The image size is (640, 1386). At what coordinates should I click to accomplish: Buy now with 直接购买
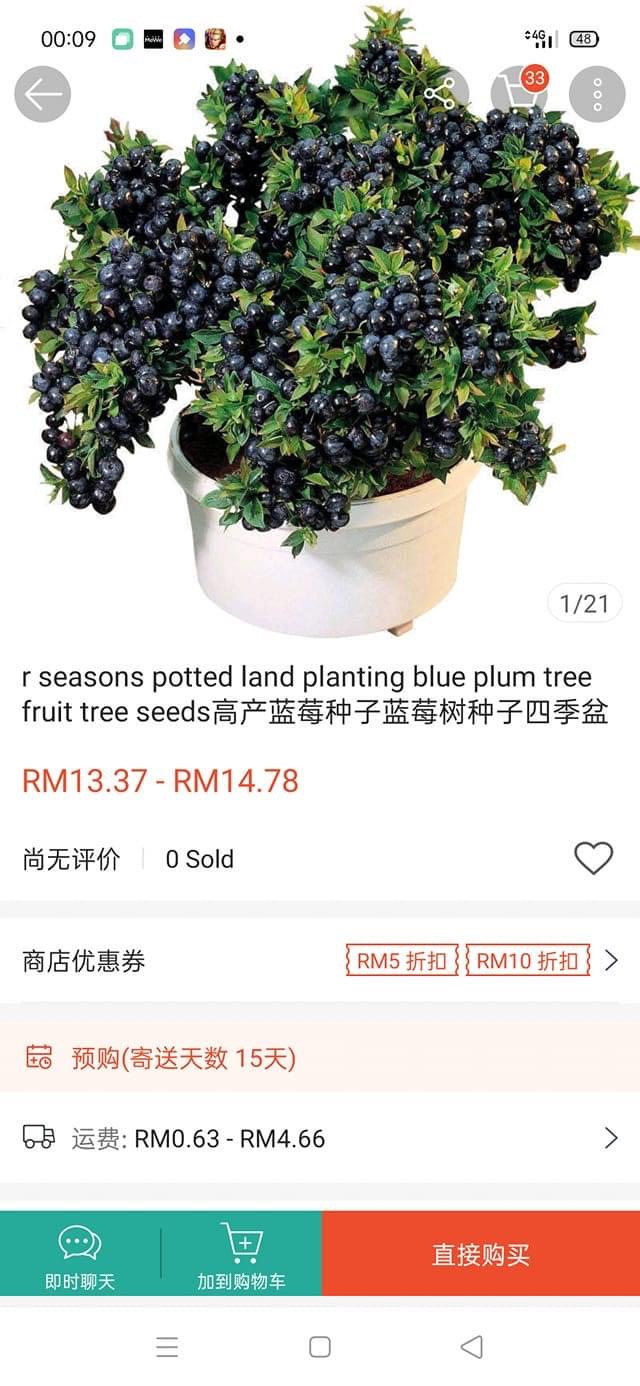[481, 1254]
